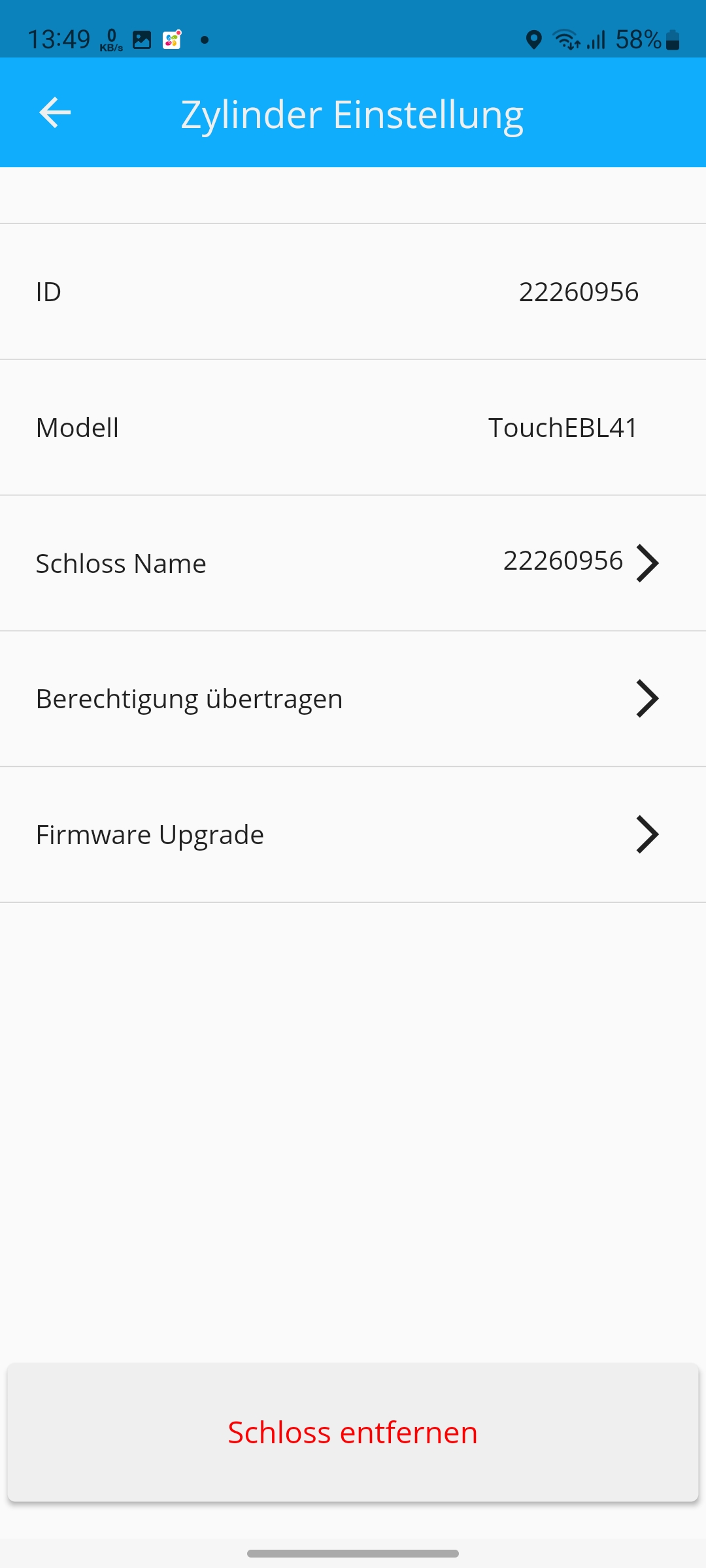The image size is (706, 1568).
Task: Open Berechtigung übertragen
Action: pyautogui.click(x=353, y=699)
